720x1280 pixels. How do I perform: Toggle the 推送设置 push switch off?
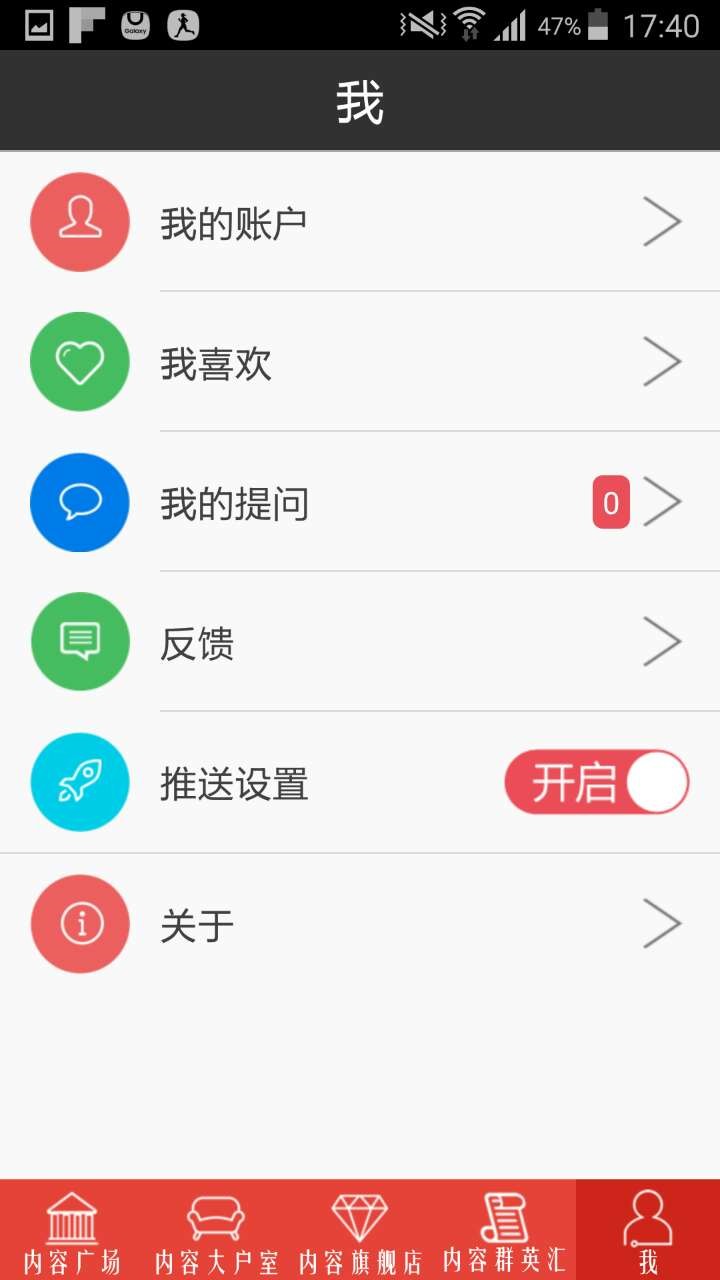(x=597, y=782)
